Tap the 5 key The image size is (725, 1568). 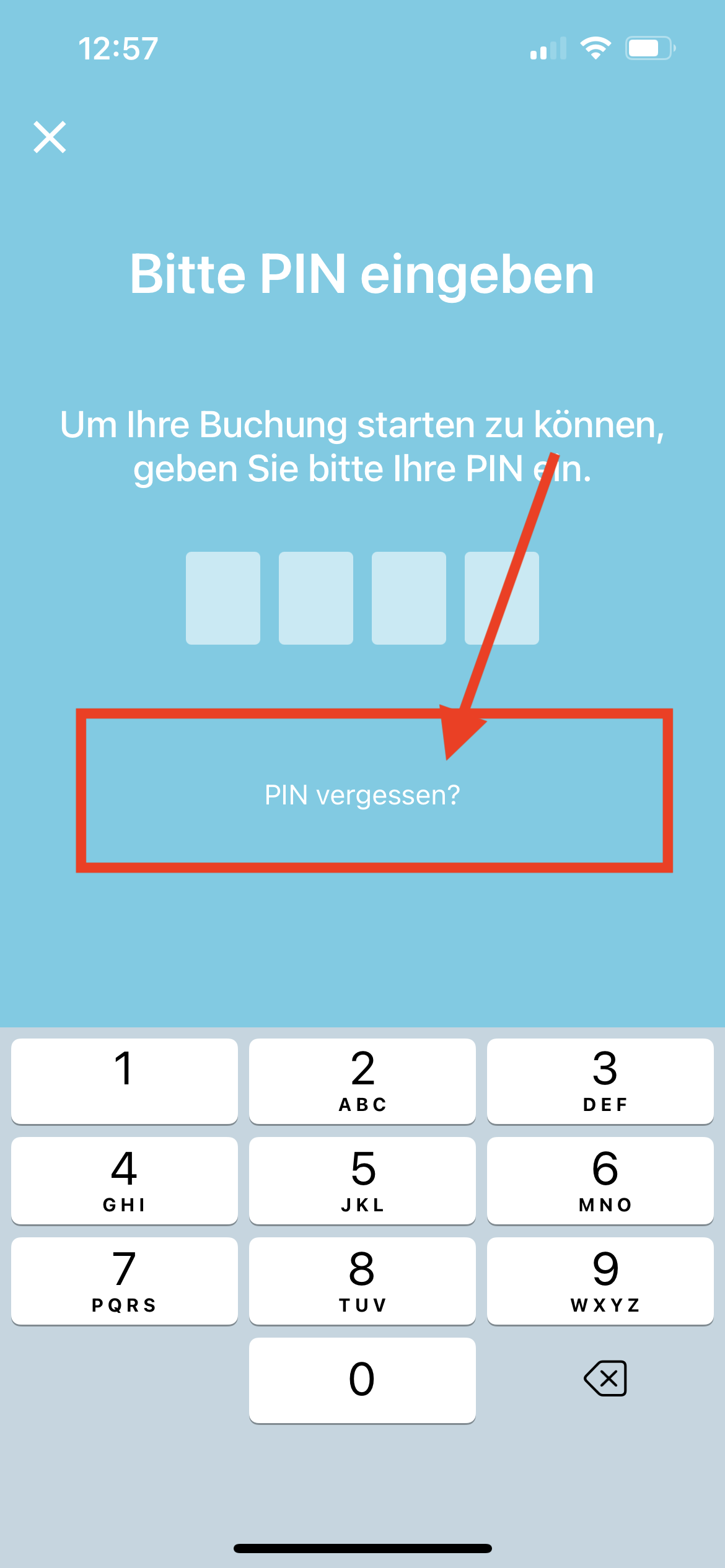click(362, 1180)
